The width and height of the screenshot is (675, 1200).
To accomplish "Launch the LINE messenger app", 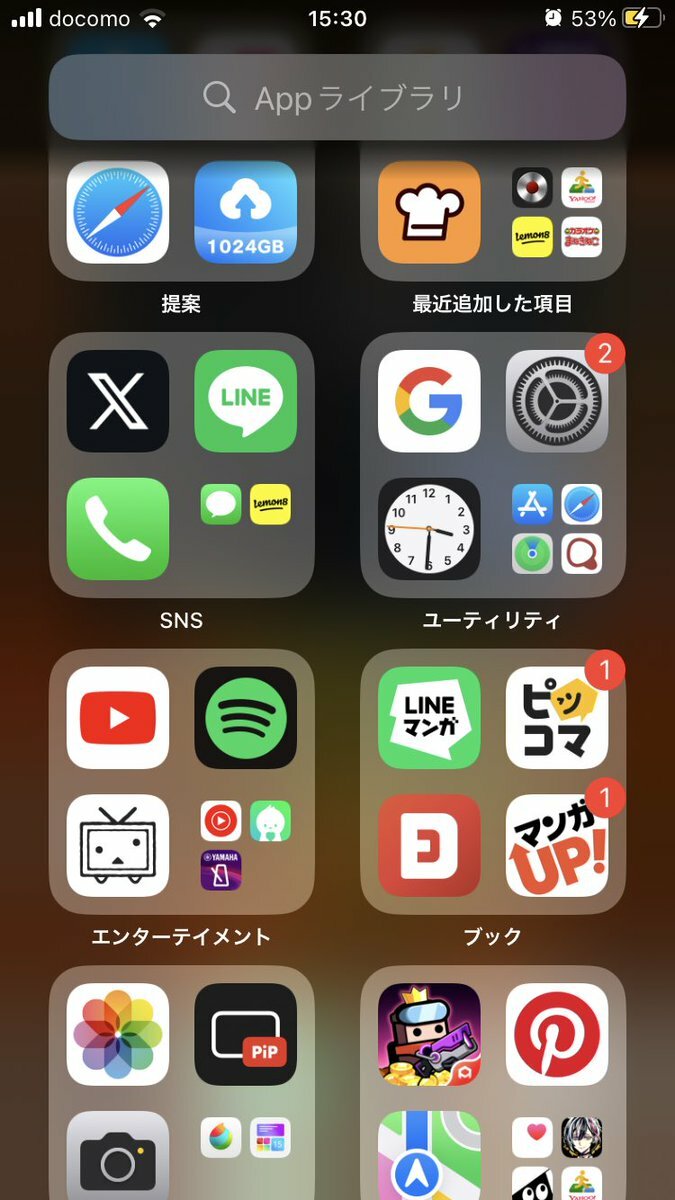I will (245, 400).
